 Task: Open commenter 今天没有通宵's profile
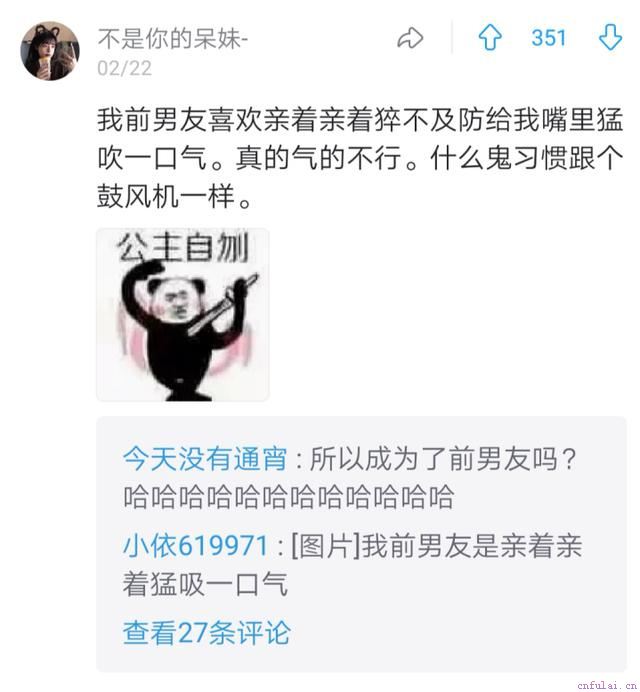pyautogui.click(x=205, y=459)
